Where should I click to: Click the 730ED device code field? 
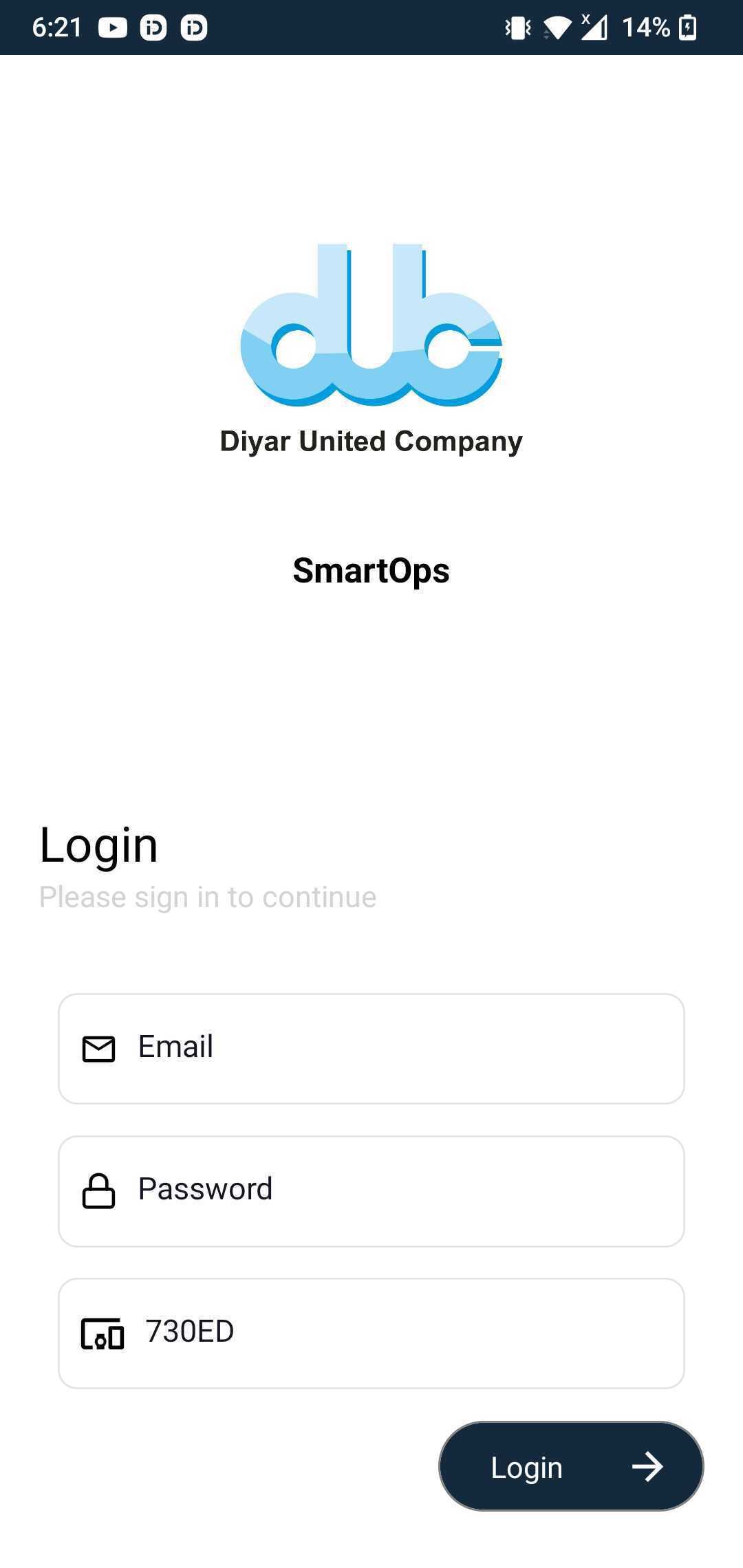click(371, 1333)
